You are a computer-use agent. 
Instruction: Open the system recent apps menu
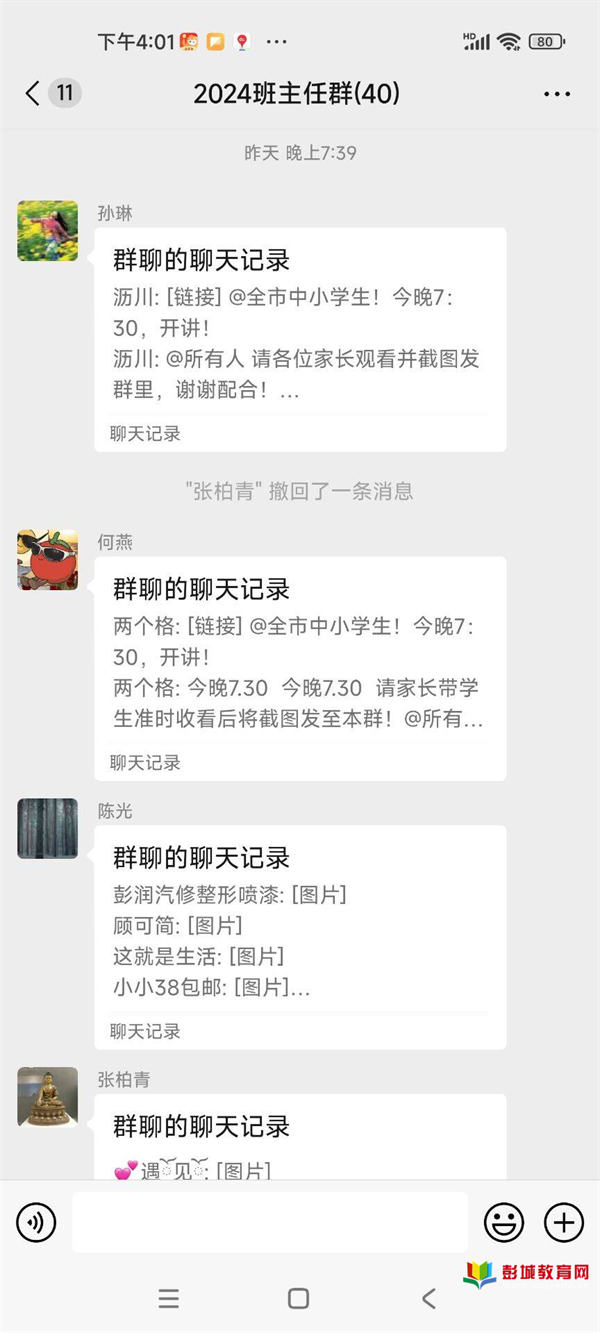169,1298
